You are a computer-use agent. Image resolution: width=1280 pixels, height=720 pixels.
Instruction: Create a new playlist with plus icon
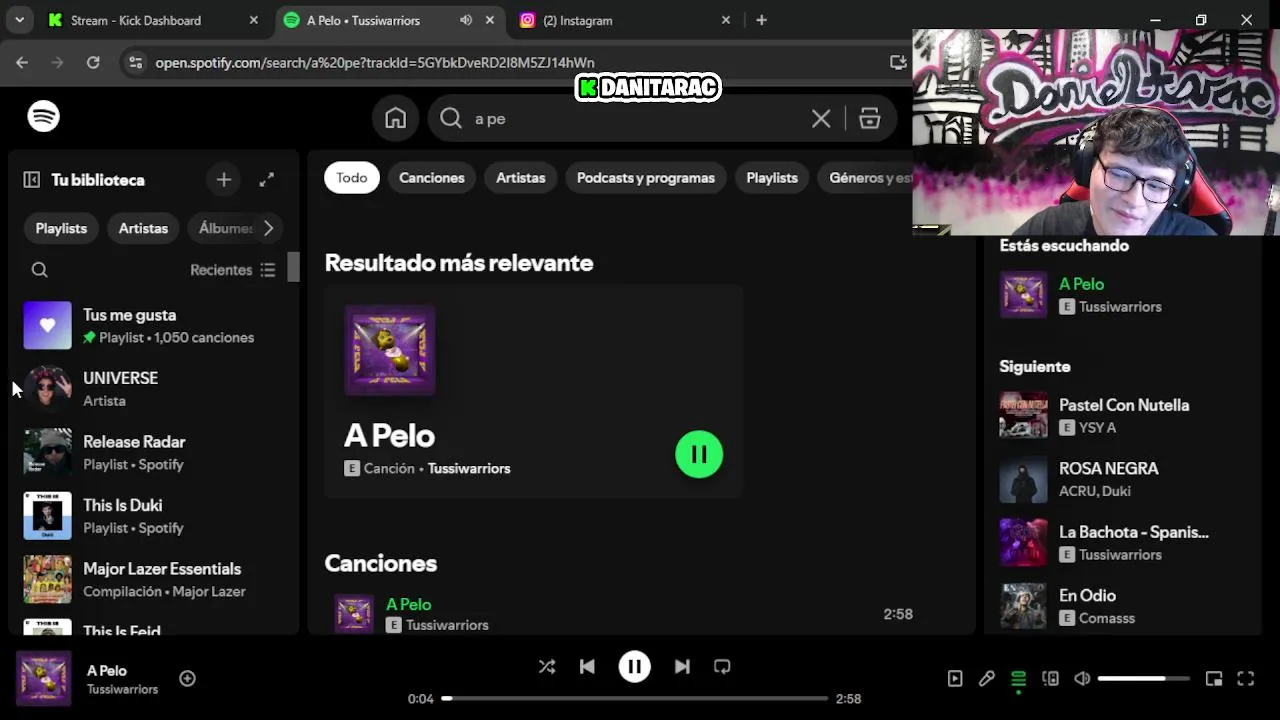click(223, 180)
